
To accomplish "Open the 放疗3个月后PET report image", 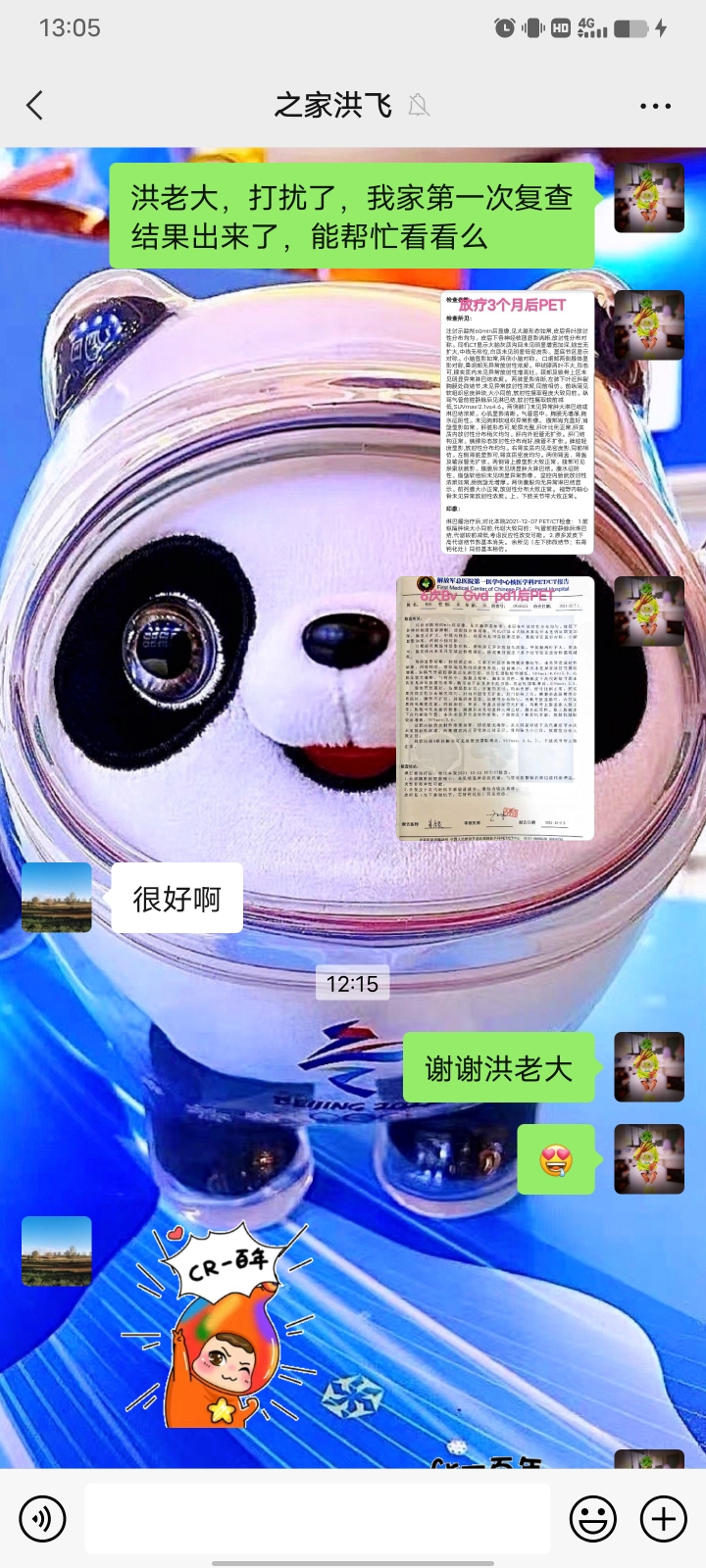I will click(x=517, y=421).
